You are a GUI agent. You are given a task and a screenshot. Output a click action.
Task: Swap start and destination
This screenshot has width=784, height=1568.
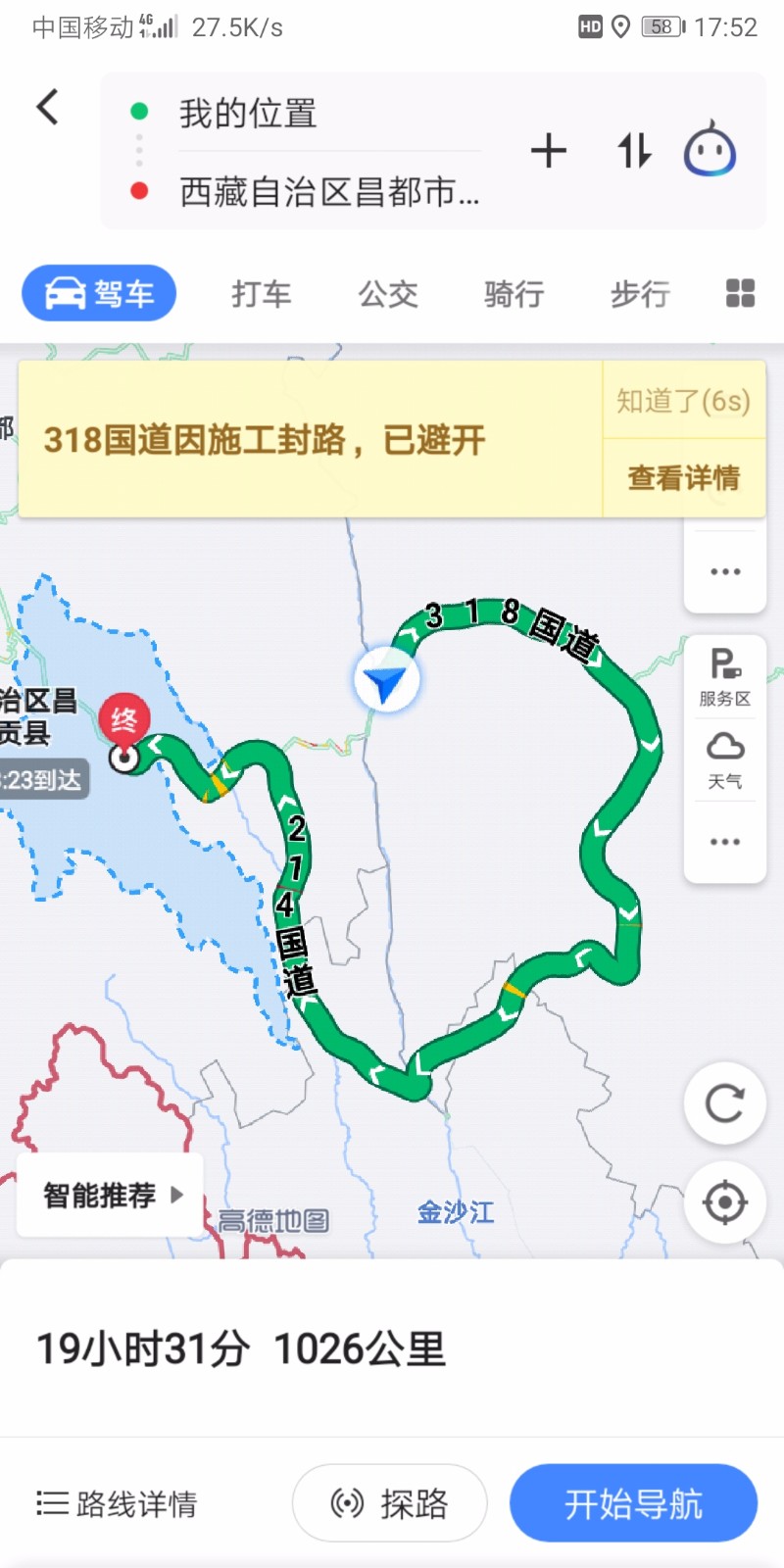click(x=634, y=151)
